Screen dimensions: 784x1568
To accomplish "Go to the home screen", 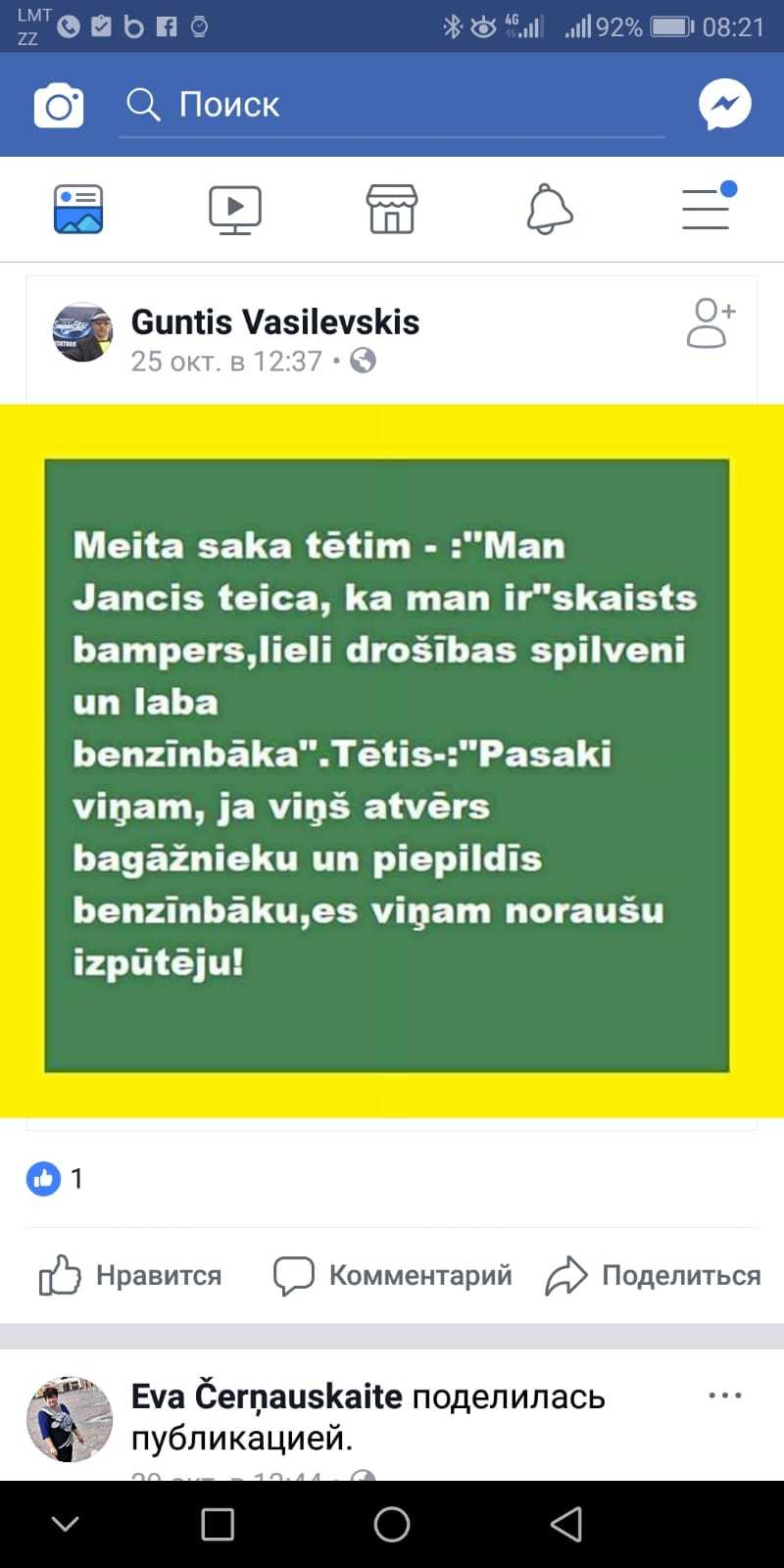I will click(x=392, y=1524).
